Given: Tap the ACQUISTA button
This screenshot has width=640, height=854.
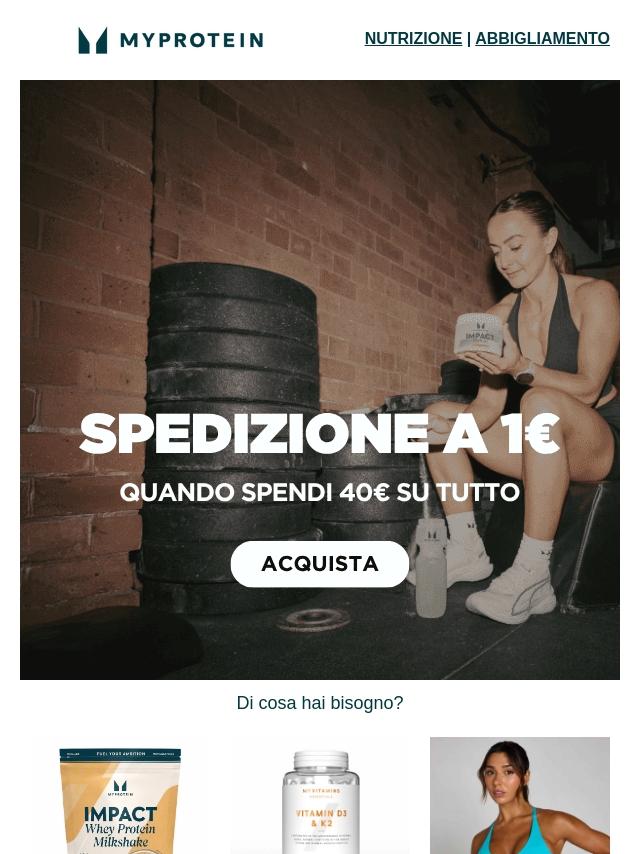Looking at the screenshot, I should pyautogui.click(x=320, y=564).
